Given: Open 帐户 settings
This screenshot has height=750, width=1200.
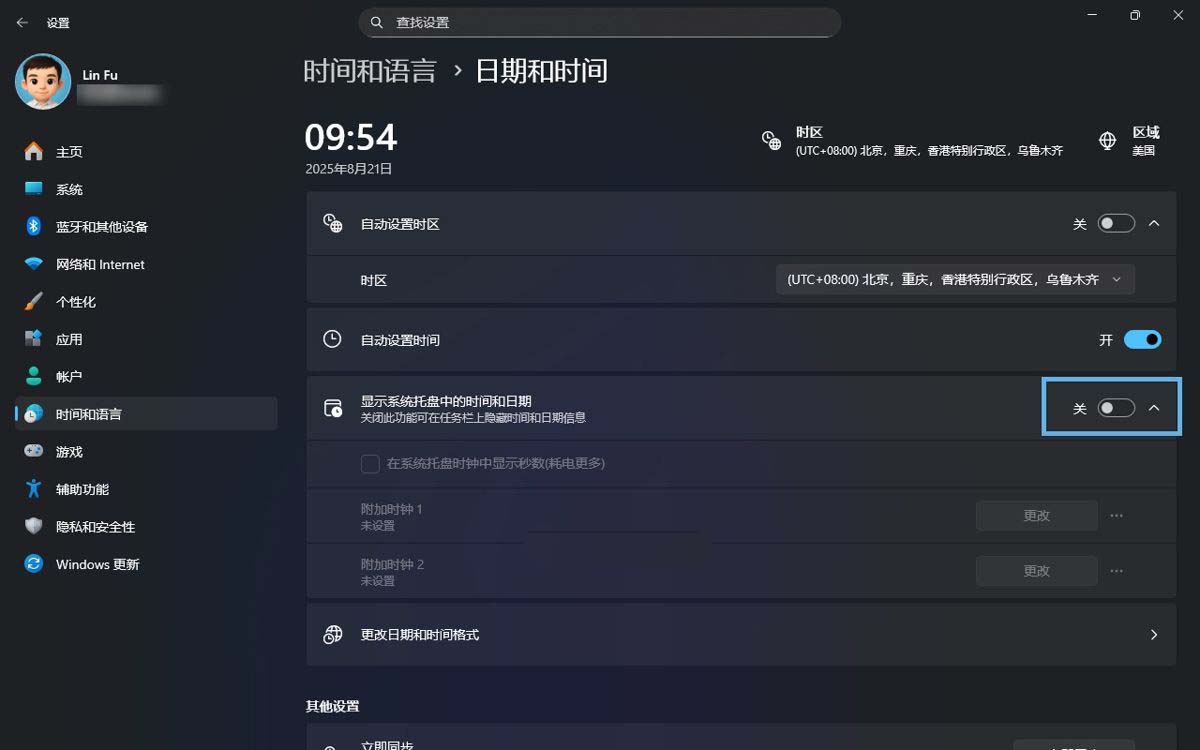Looking at the screenshot, I should coord(69,377).
